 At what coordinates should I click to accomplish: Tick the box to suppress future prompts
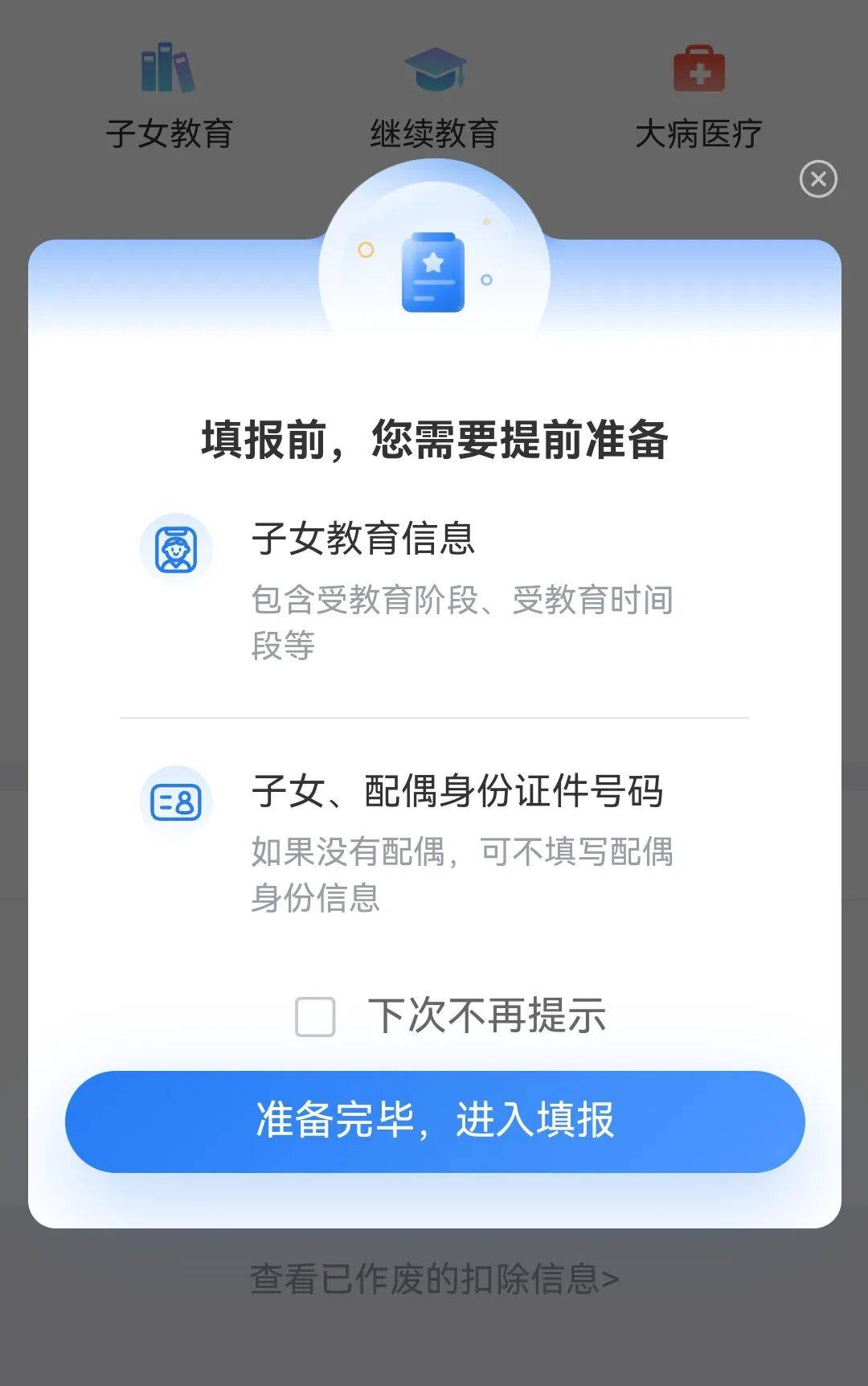pyautogui.click(x=316, y=1018)
